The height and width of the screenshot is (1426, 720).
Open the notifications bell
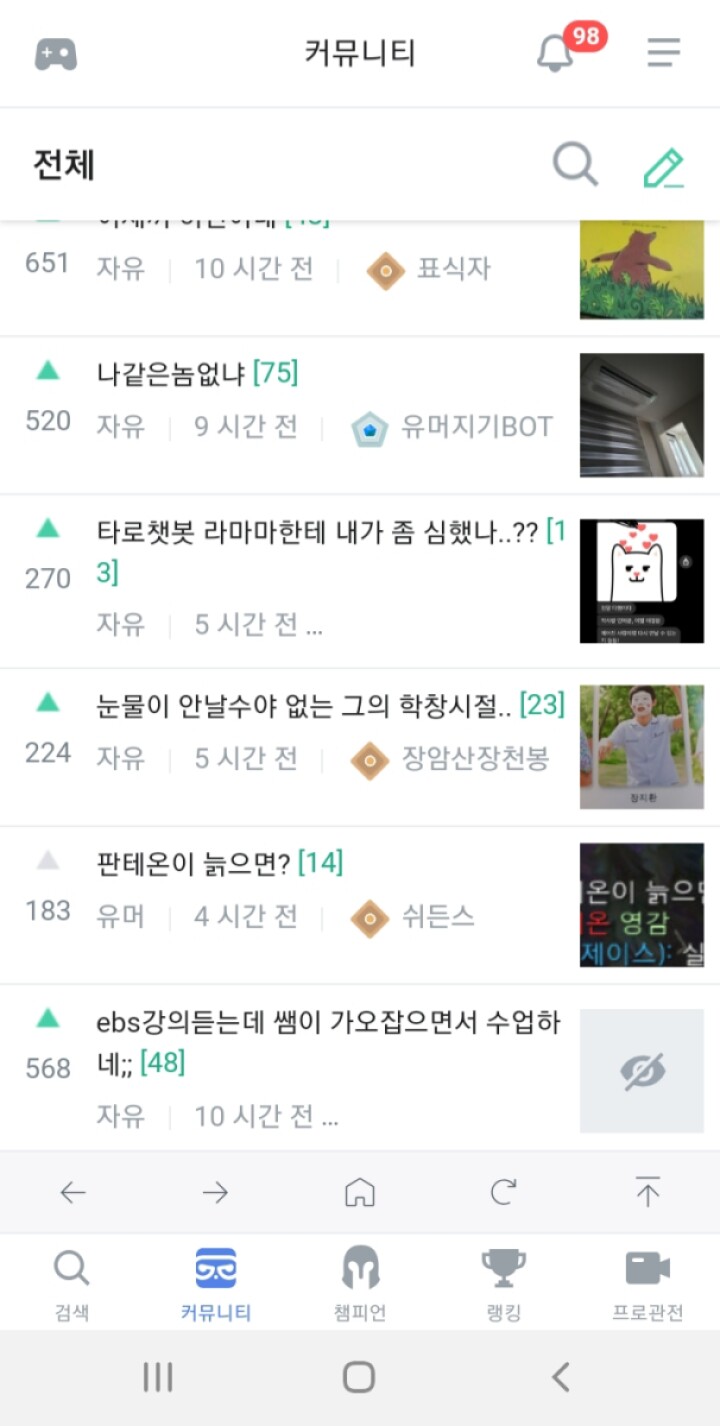click(555, 53)
